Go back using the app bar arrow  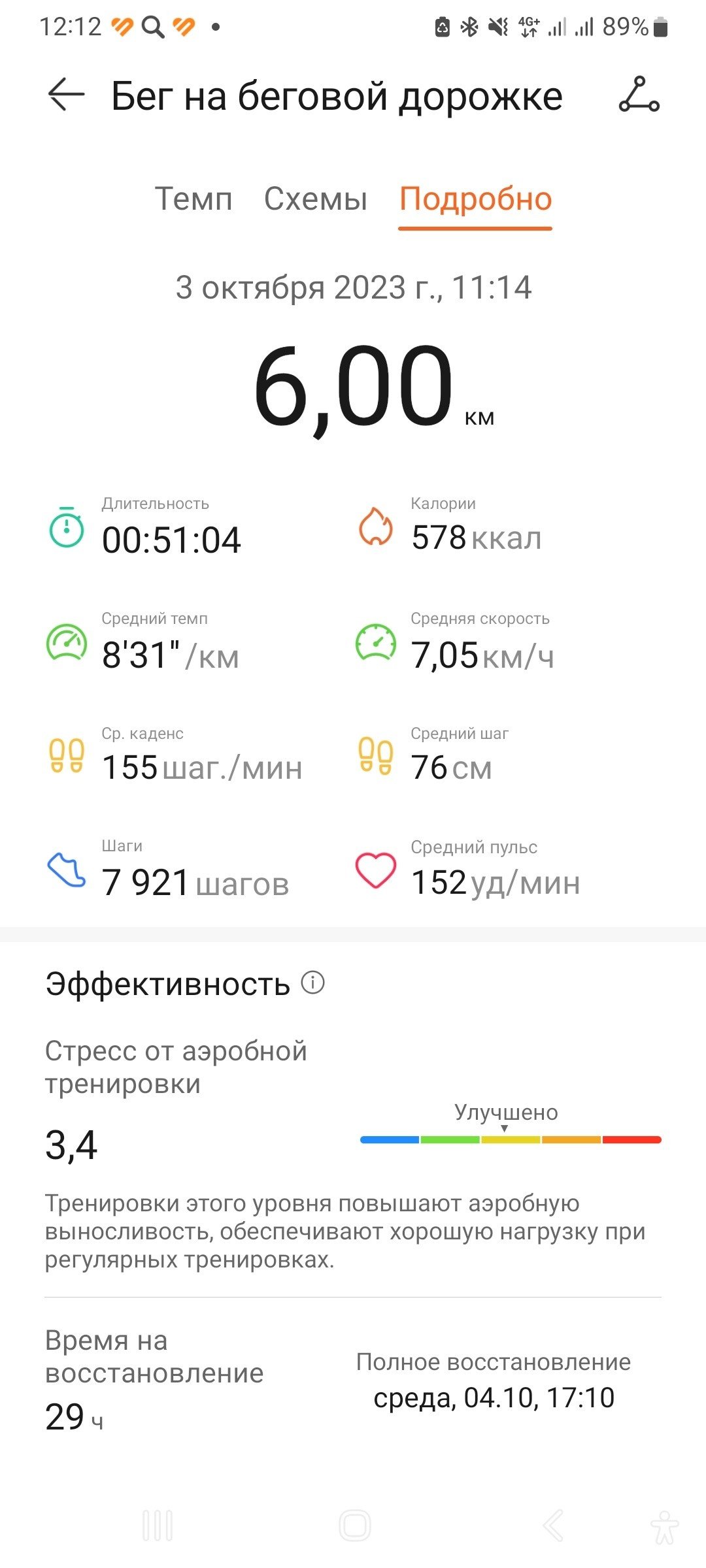tap(66, 94)
